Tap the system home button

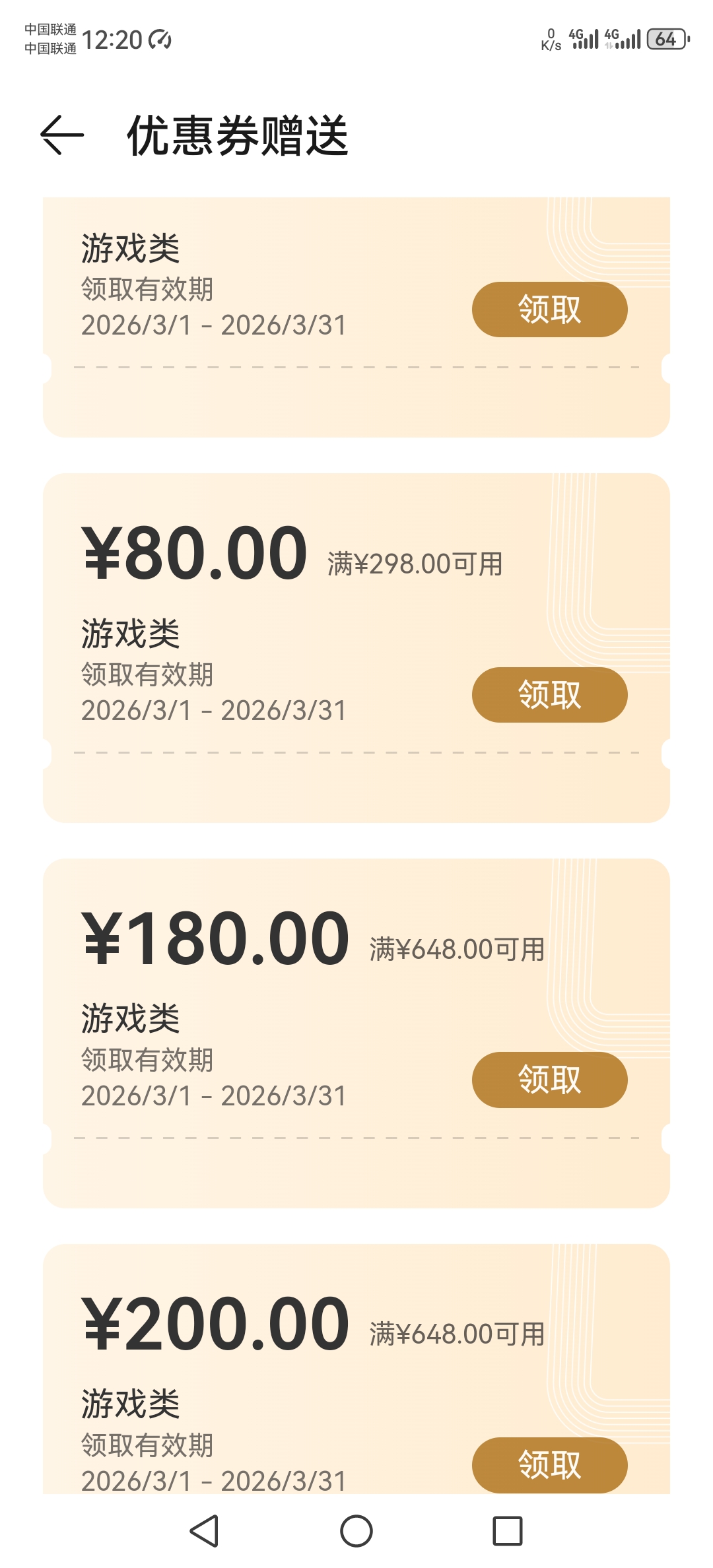click(356, 1531)
